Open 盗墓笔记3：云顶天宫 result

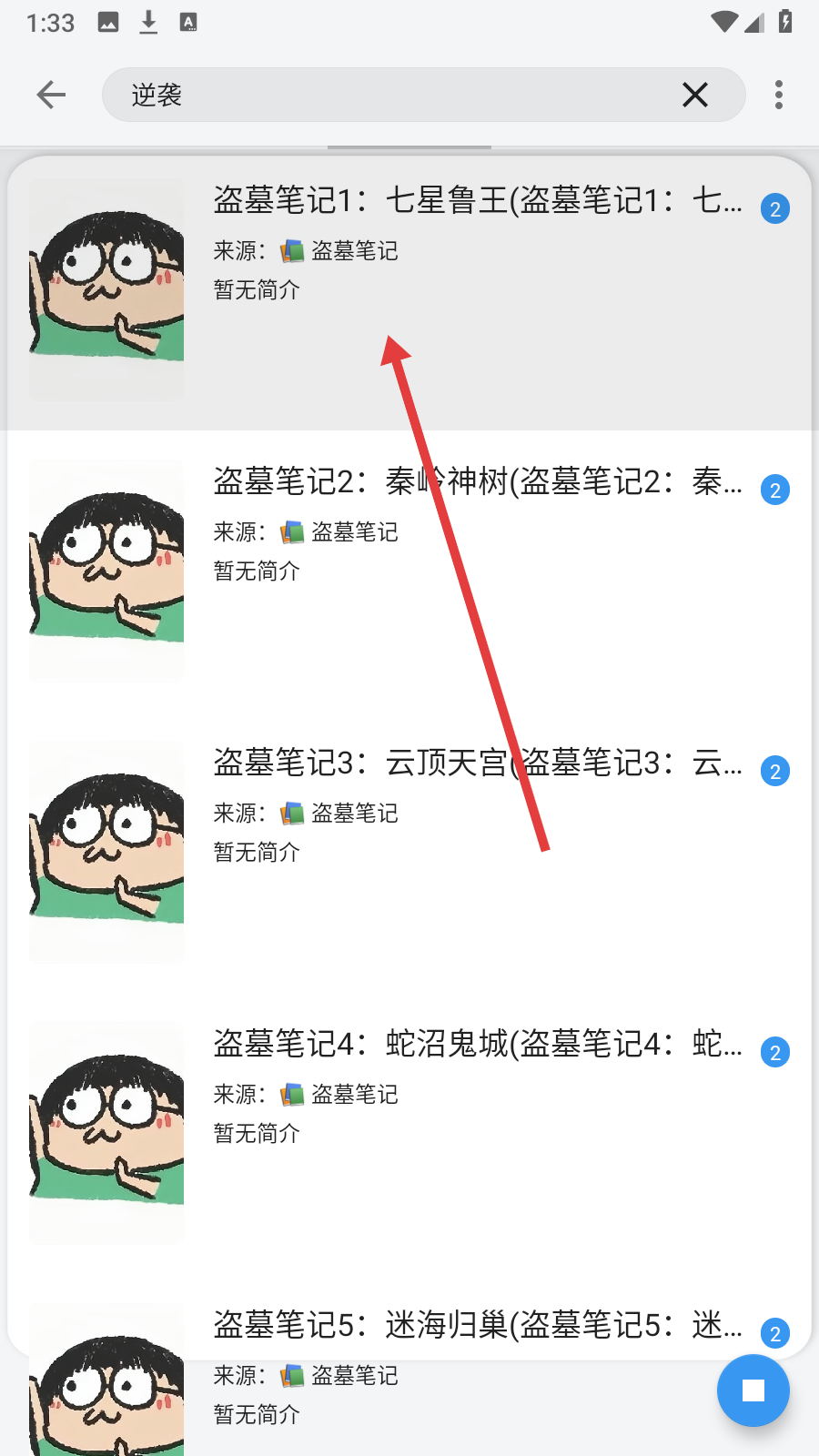pyautogui.click(x=409, y=852)
